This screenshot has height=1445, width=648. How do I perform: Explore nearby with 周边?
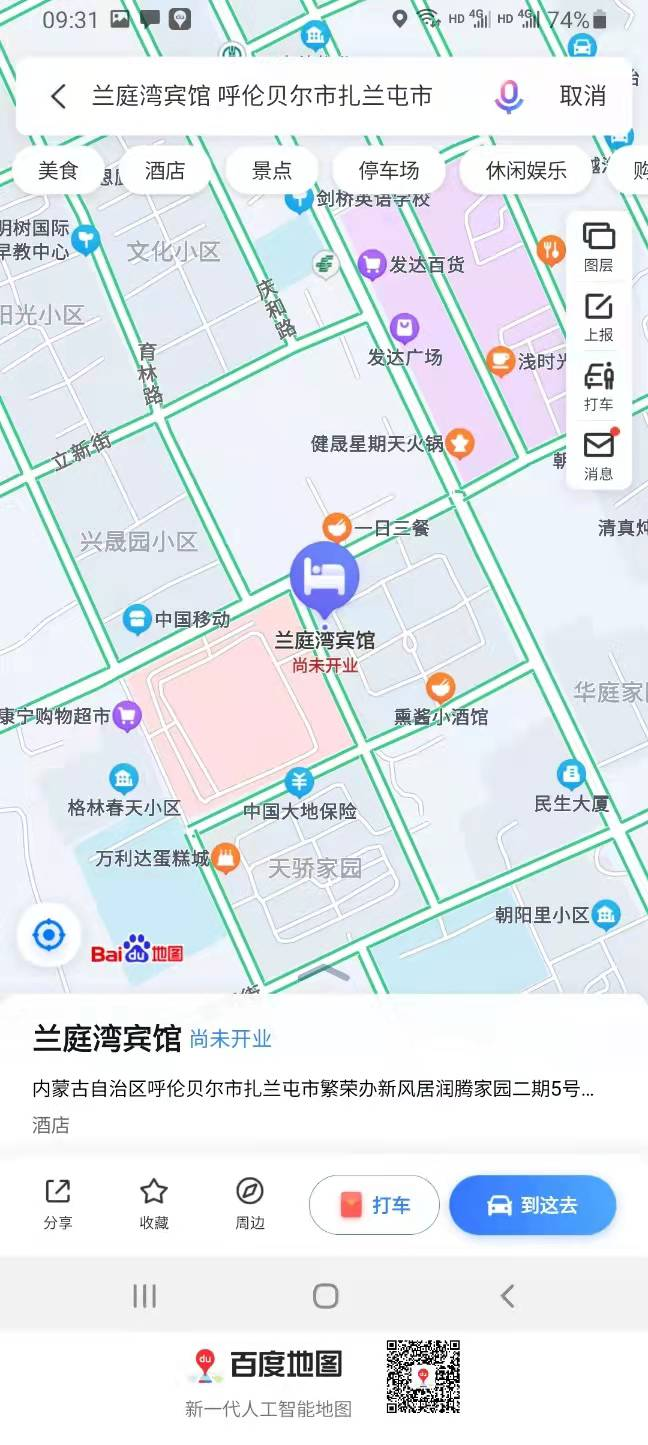coord(250,1203)
